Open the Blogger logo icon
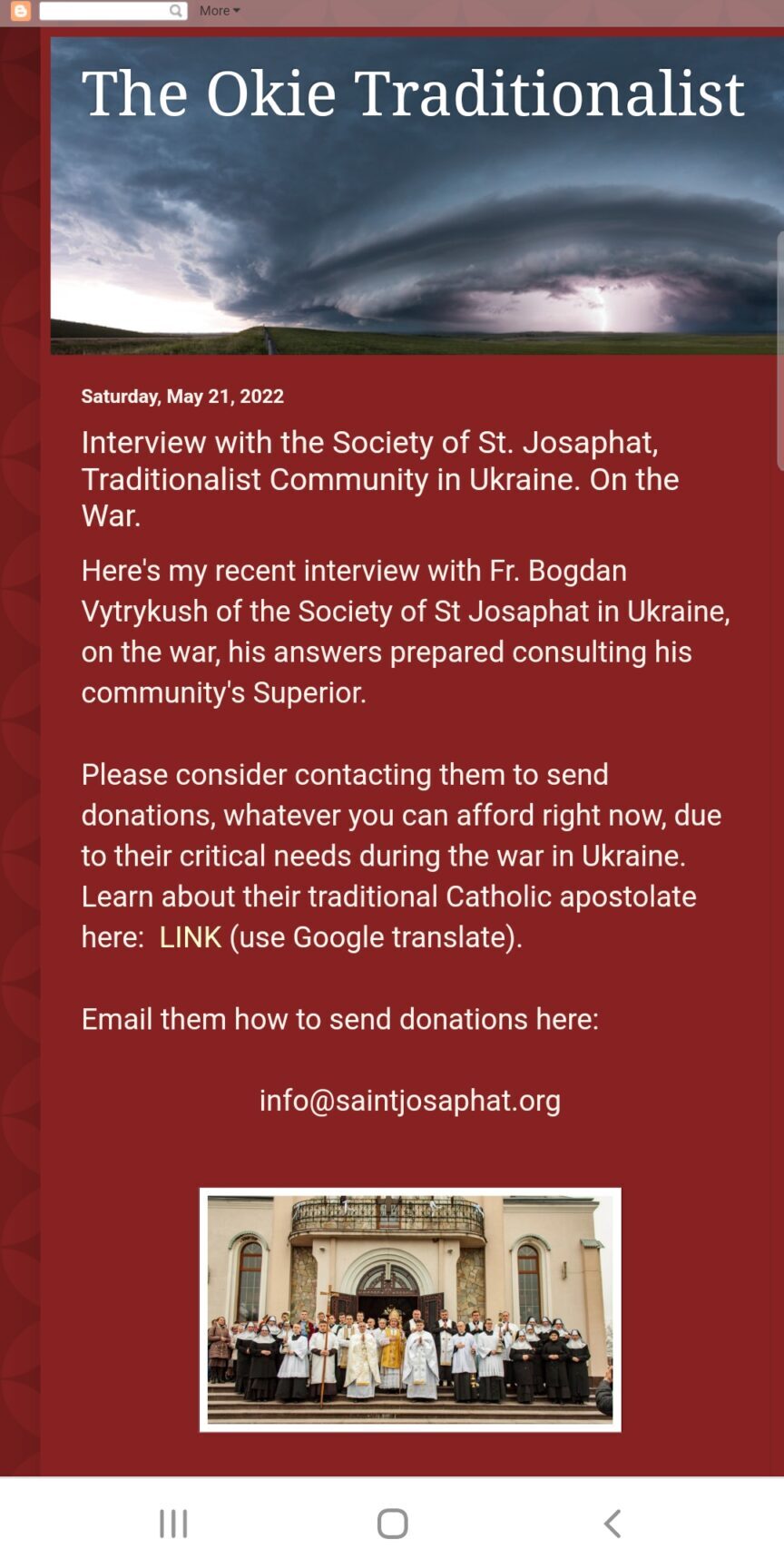784x1568 pixels. pyautogui.click(x=20, y=11)
